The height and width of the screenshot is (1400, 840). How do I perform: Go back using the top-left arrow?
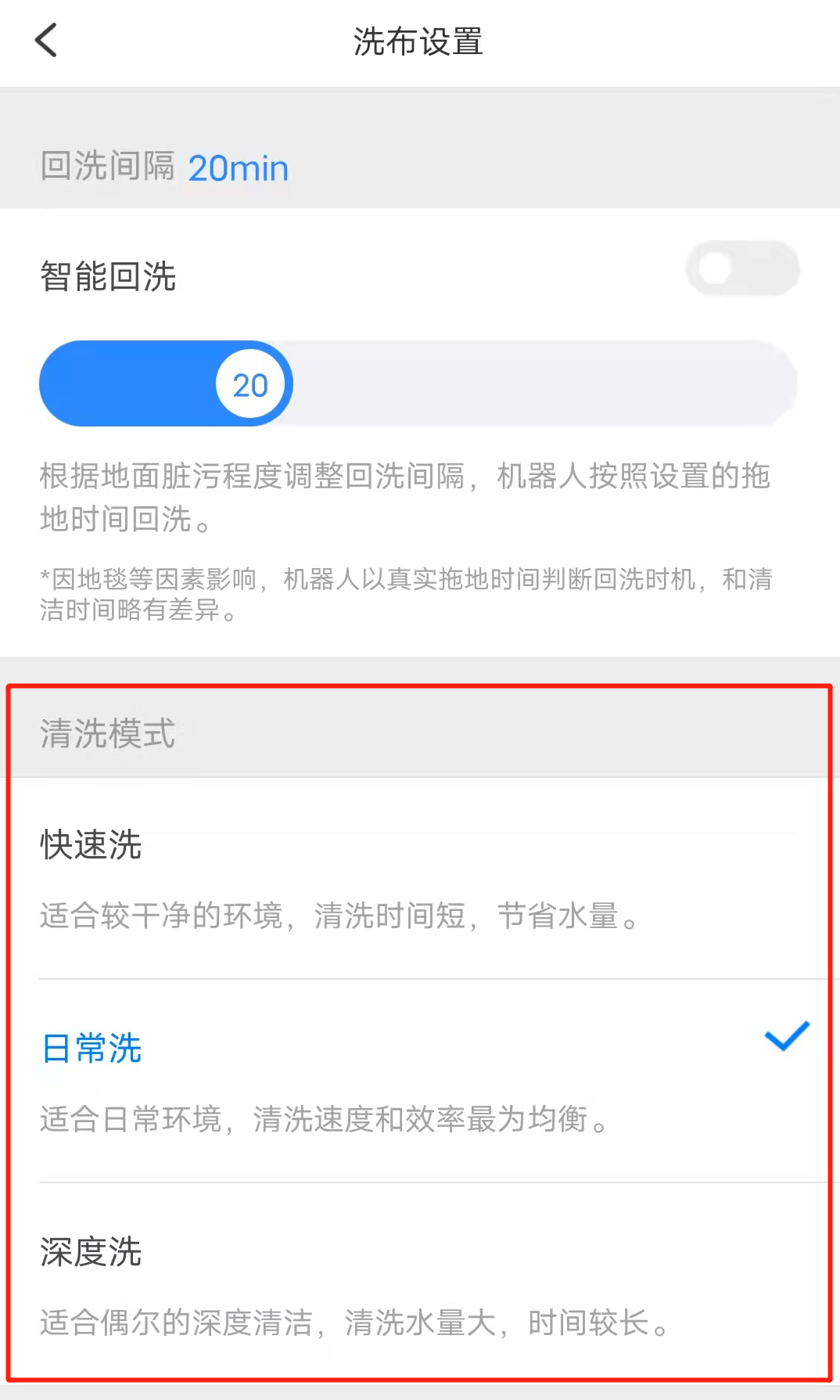tap(46, 41)
